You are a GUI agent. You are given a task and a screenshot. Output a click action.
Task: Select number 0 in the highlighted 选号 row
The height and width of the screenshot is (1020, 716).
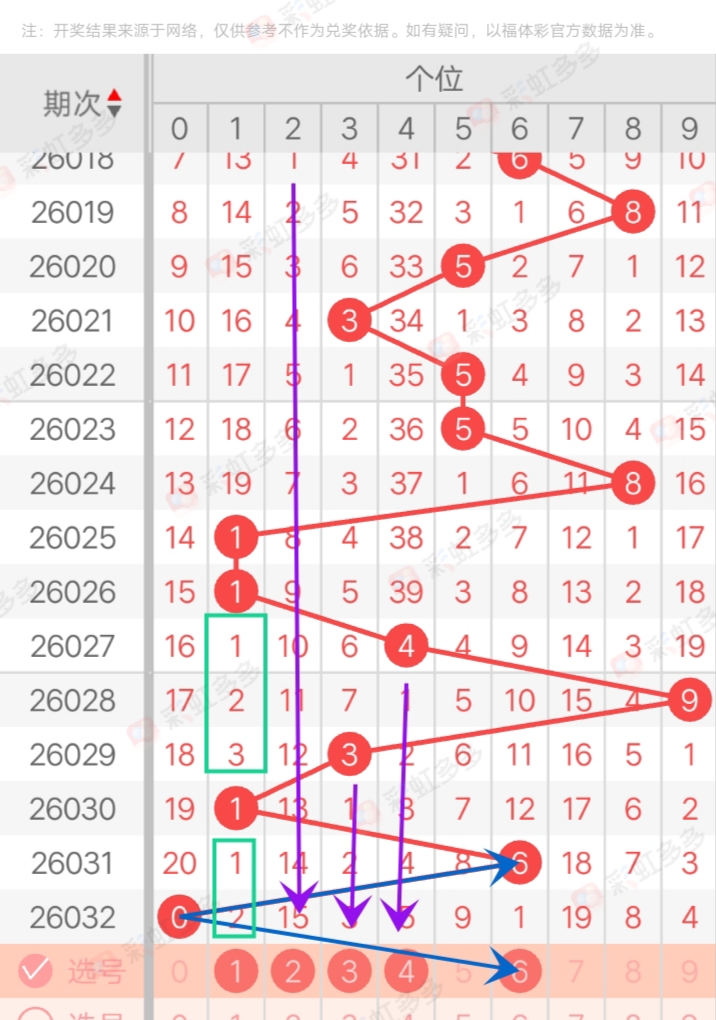[179, 971]
